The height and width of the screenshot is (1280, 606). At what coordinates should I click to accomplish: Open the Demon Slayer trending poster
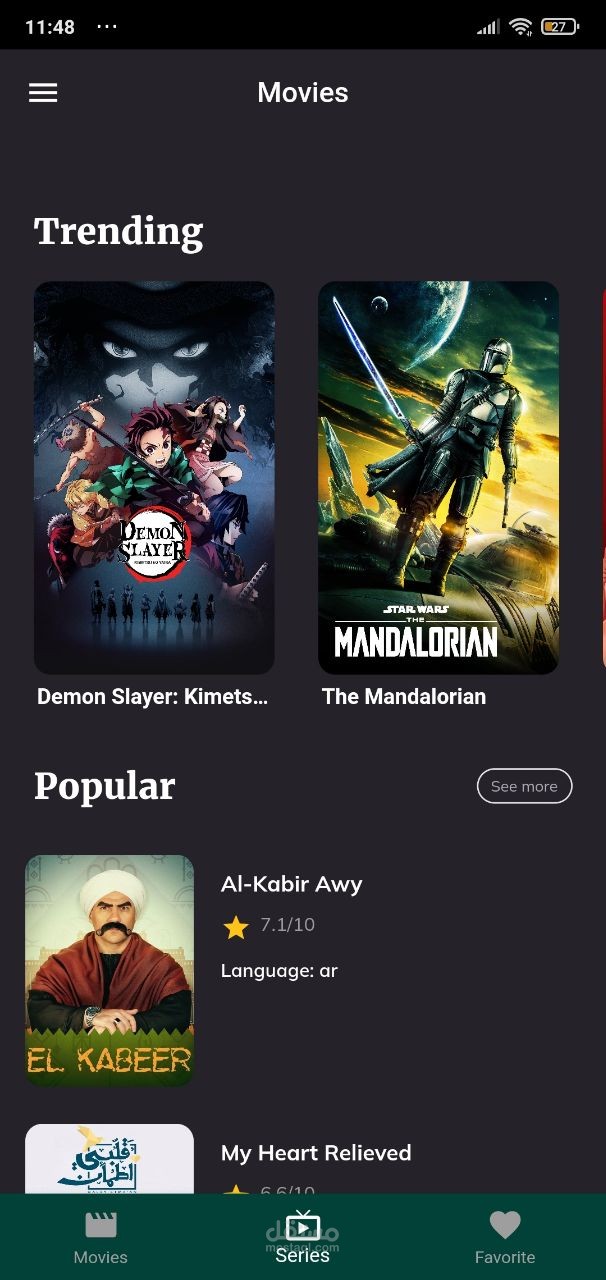click(154, 477)
